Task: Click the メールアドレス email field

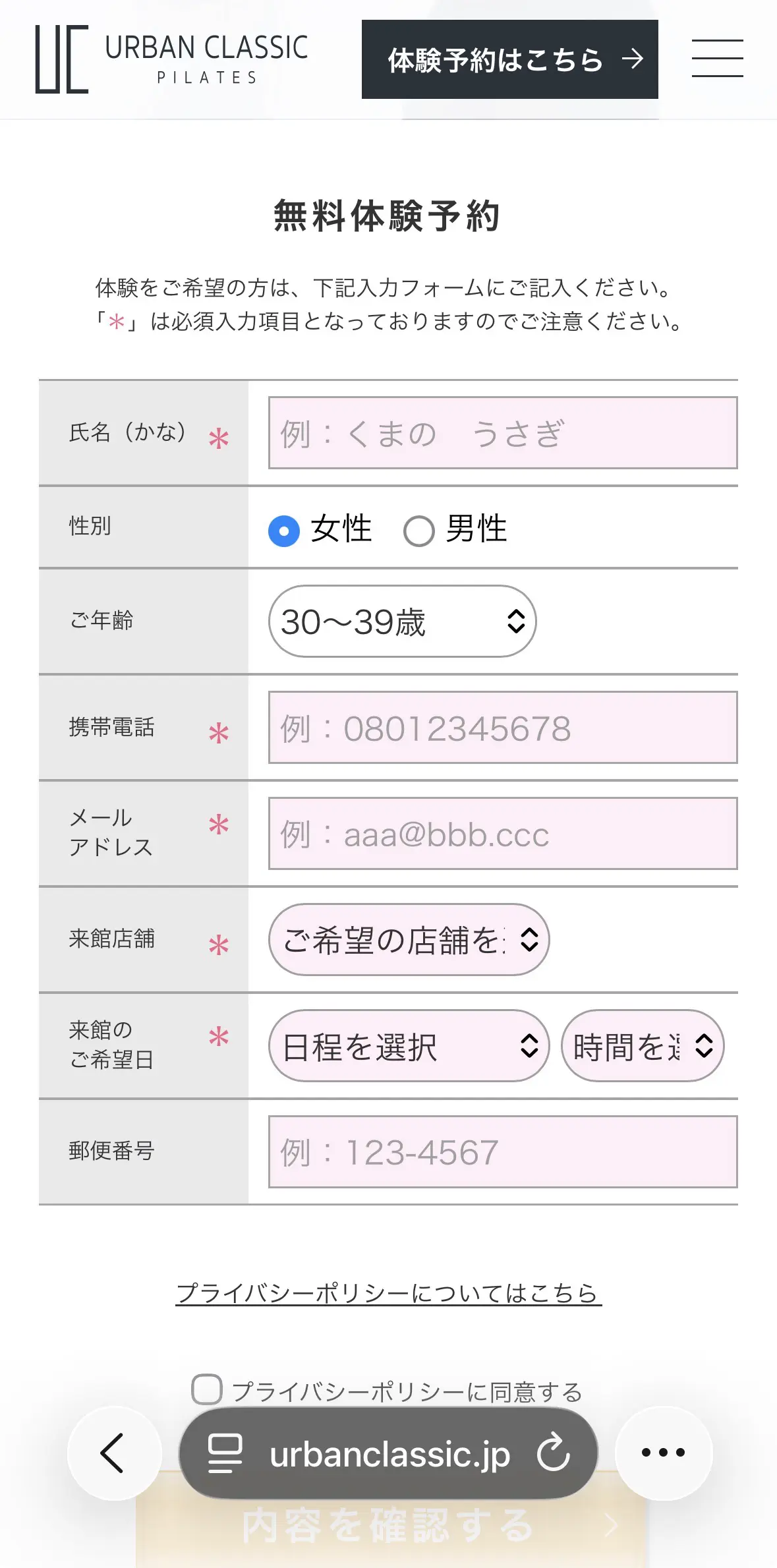Action: coord(502,834)
